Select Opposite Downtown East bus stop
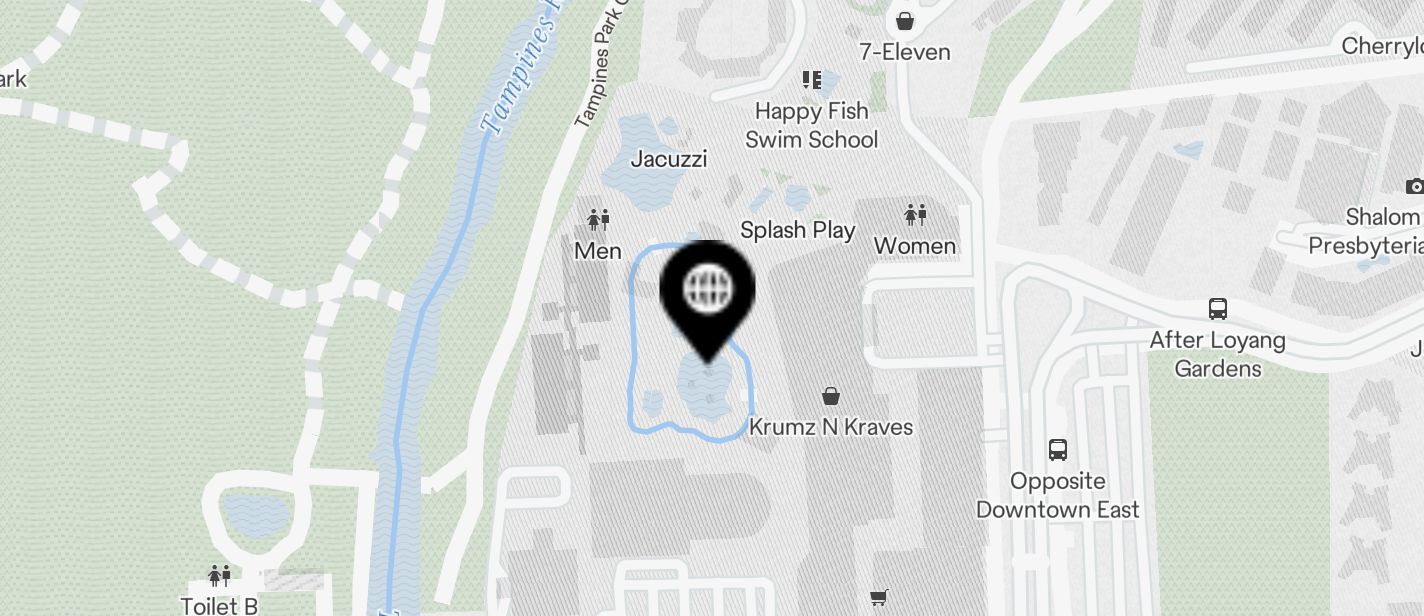Screen dimensions: 1424x616 [x=1058, y=450]
